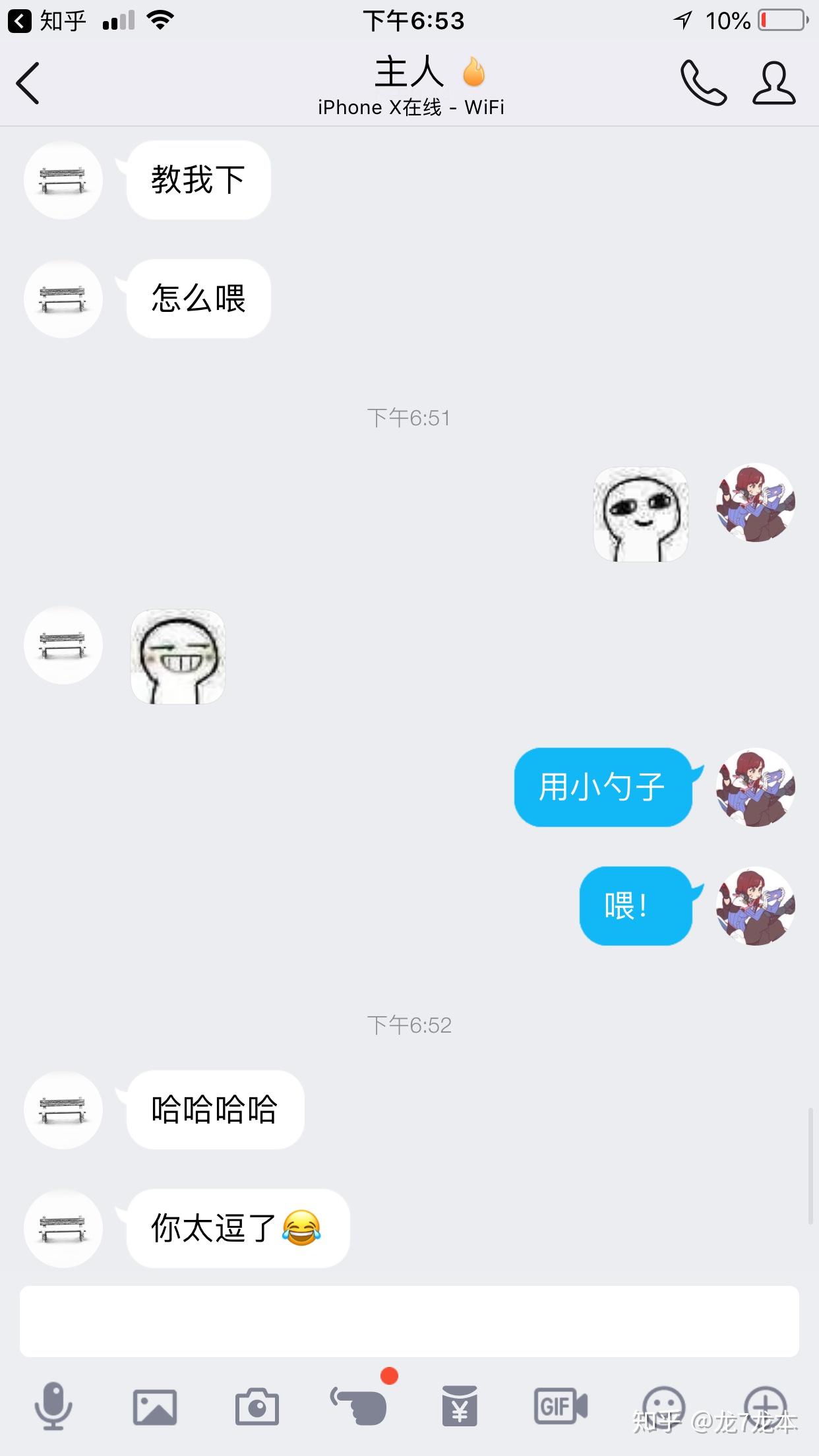Open the sent smirking face sticker
The width and height of the screenshot is (819, 1456).
(x=641, y=515)
